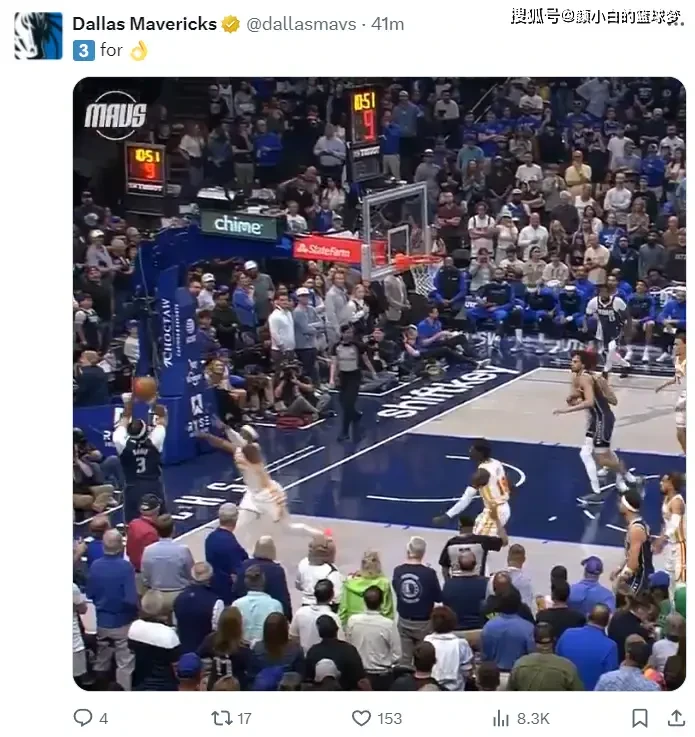
Task: Play the Mavs basketball video
Action: (x=379, y=383)
